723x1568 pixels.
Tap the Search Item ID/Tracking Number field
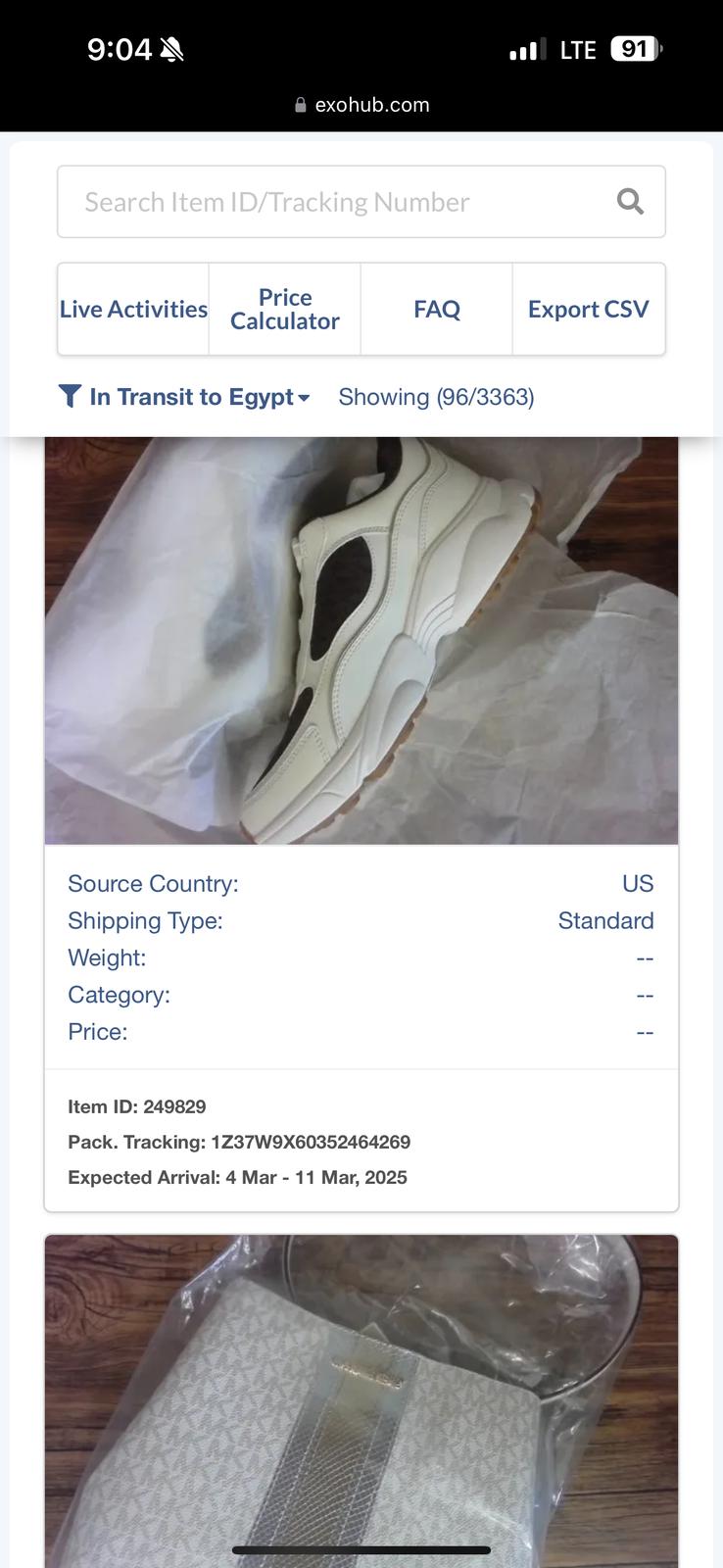click(361, 202)
